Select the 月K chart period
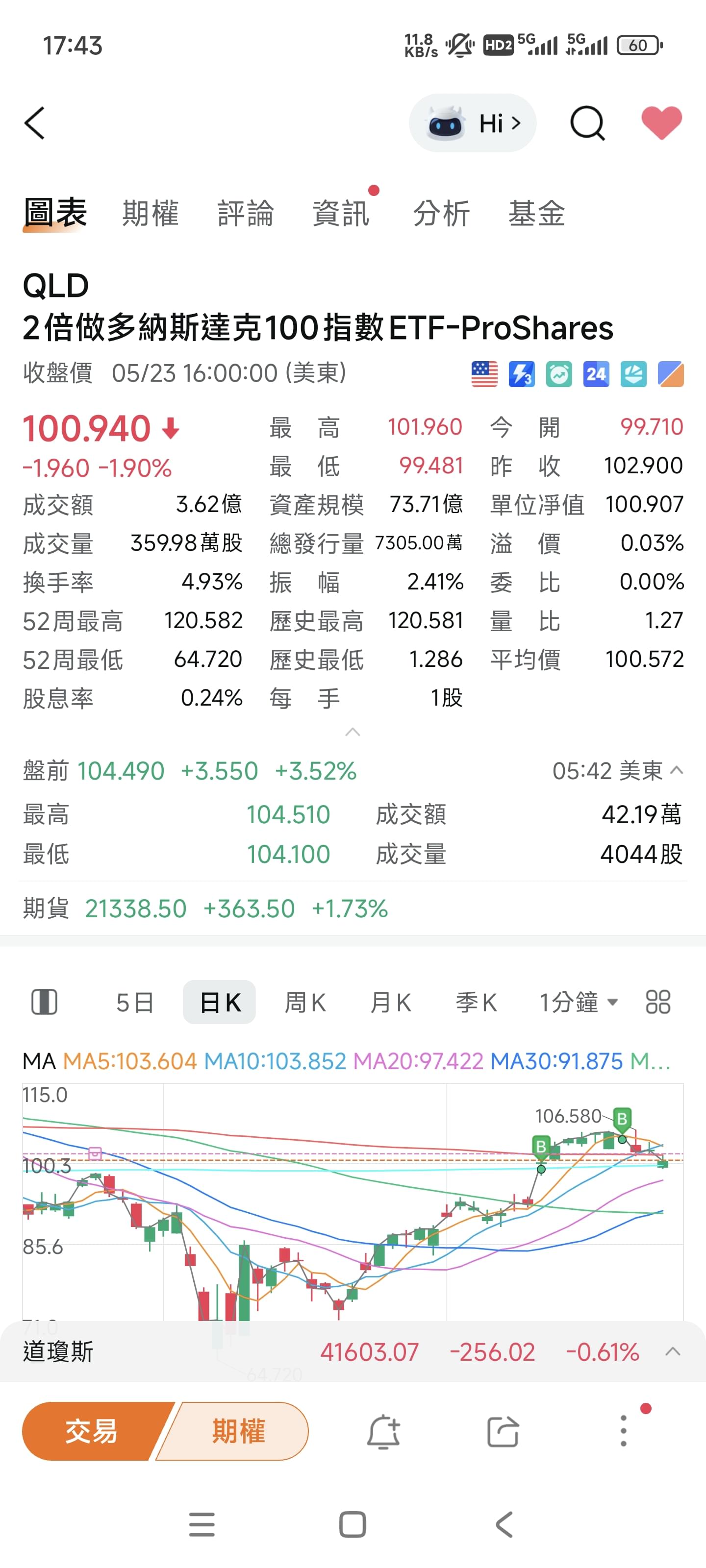The height and width of the screenshot is (1568, 706). pos(390,1002)
